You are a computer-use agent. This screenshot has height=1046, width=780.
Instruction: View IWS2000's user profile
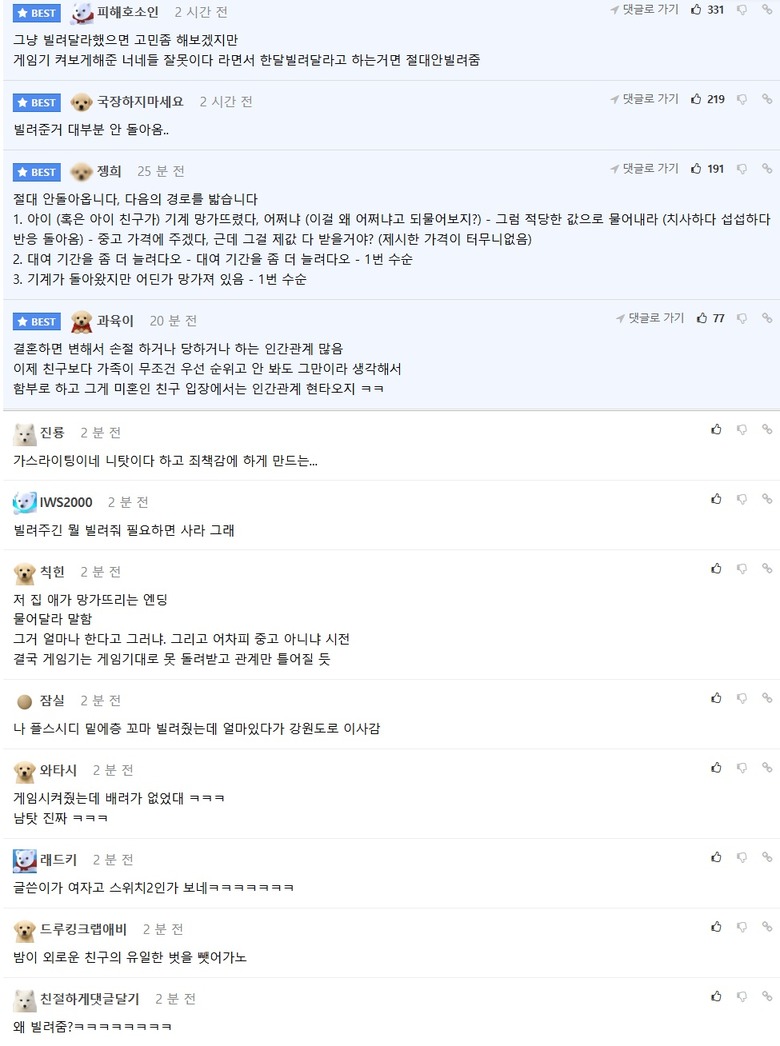click(x=66, y=502)
